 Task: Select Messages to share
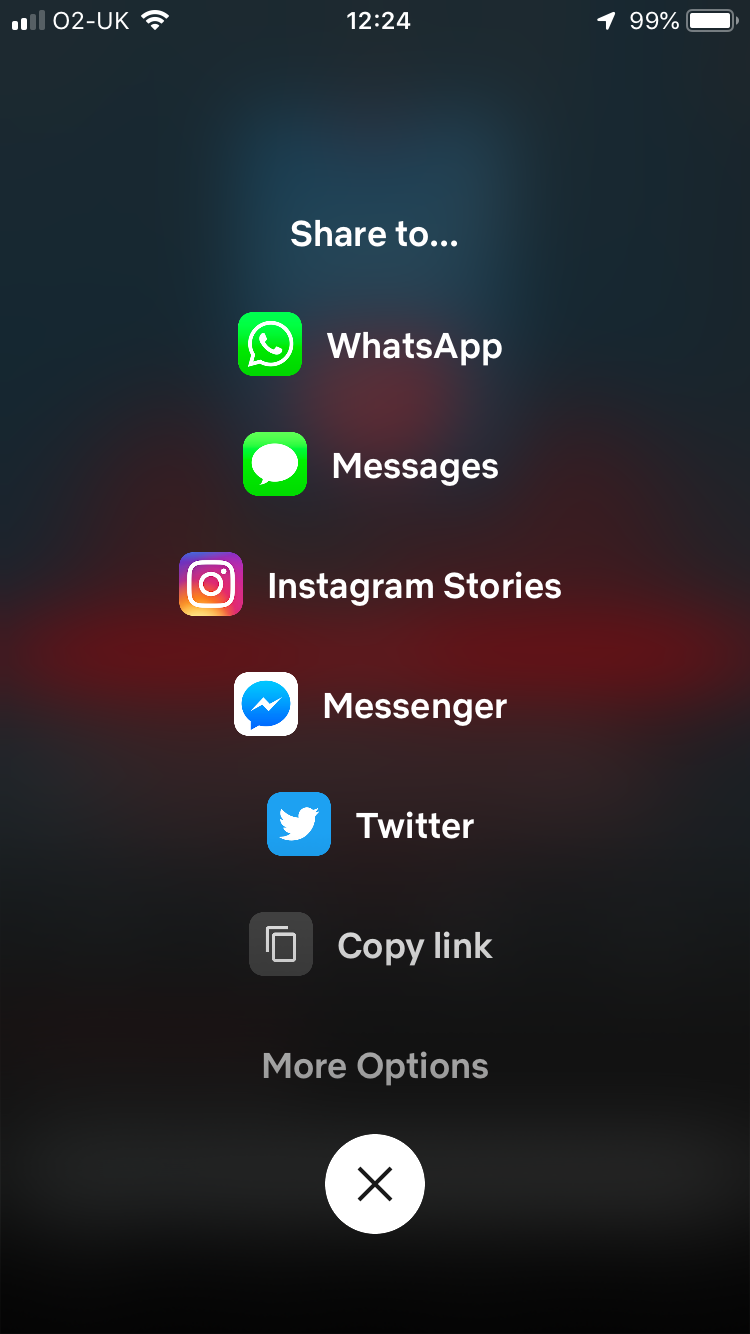[372, 465]
